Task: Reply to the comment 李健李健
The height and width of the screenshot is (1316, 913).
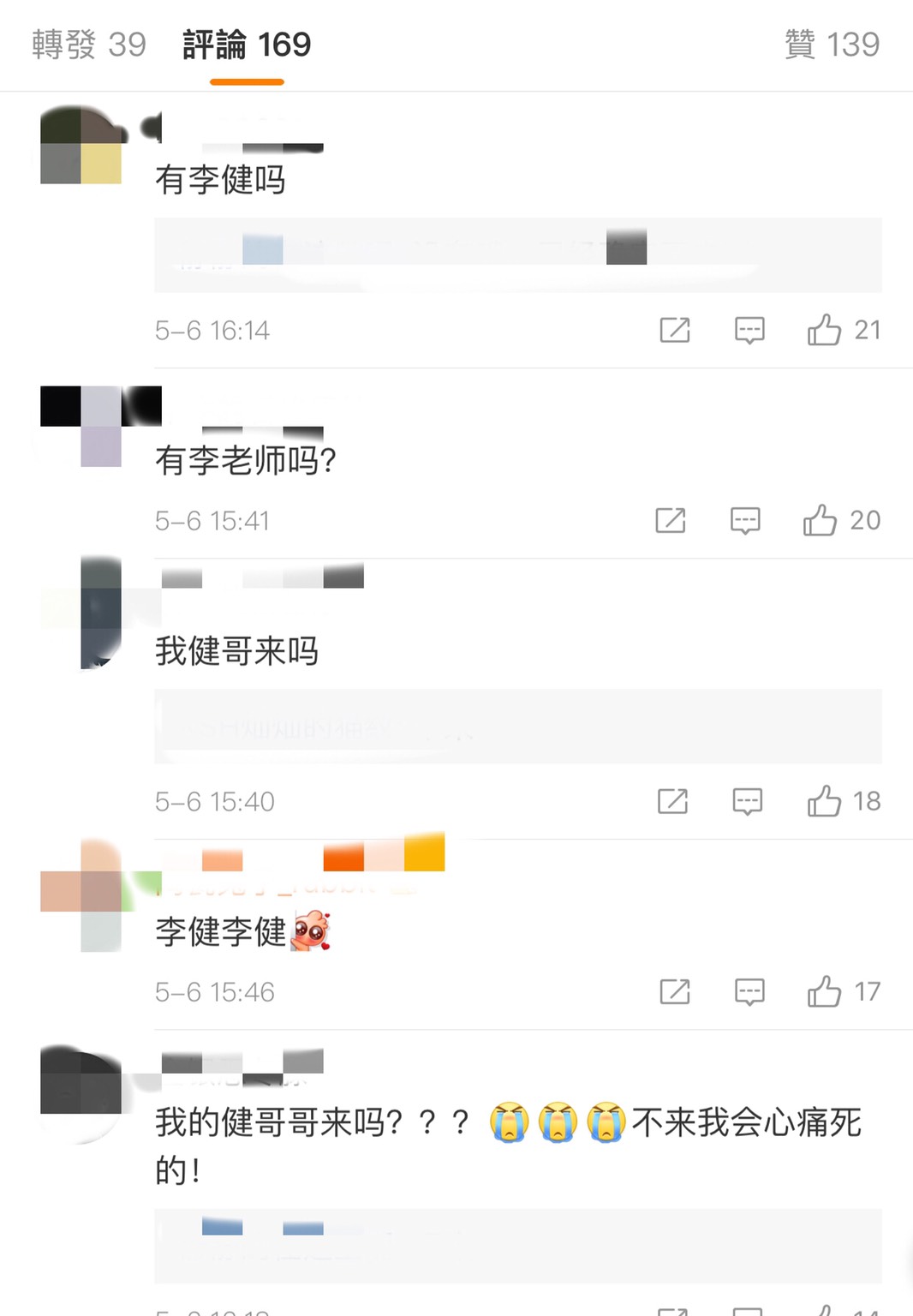Action: click(749, 991)
